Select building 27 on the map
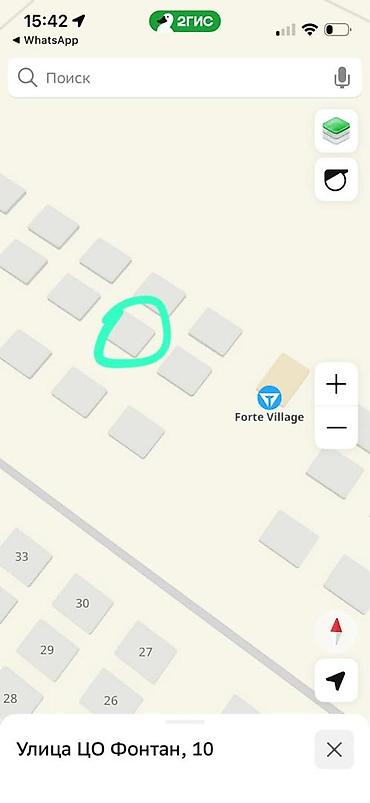Viewport: 370px width, 803px height. tap(146, 652)
